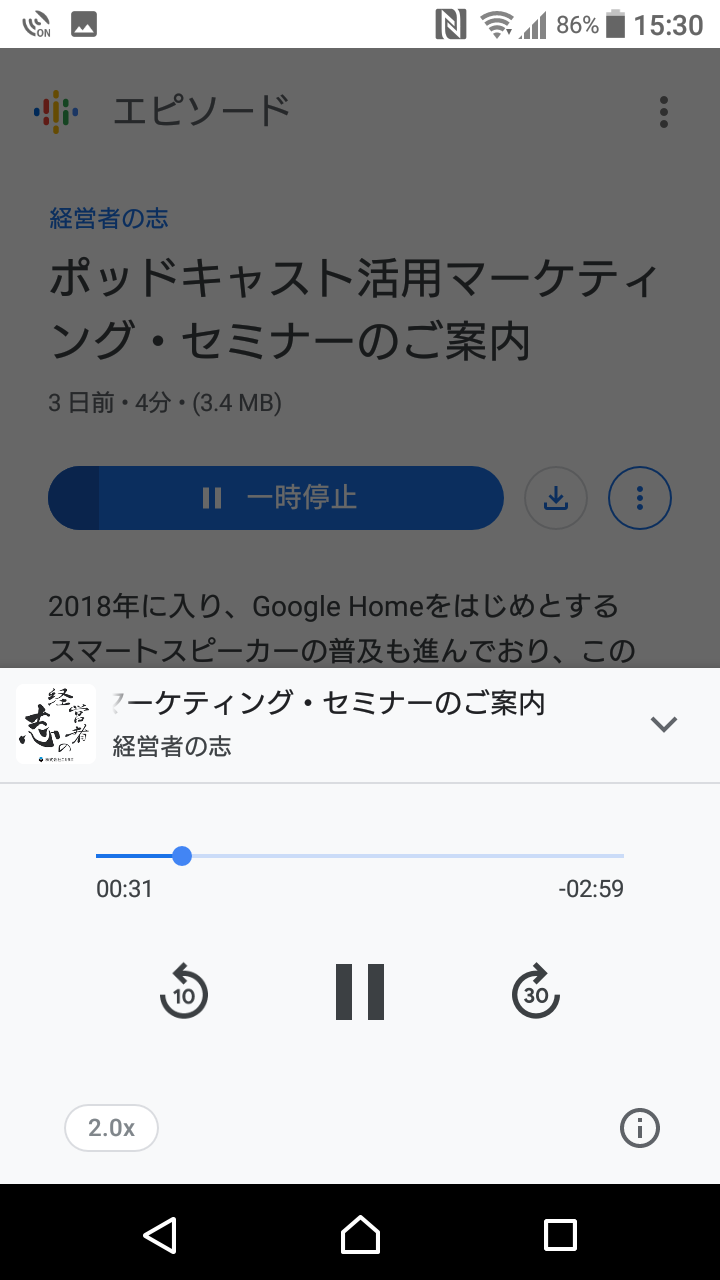
Task: Tap the playback progress slider
Action: (x=360, y=856)
